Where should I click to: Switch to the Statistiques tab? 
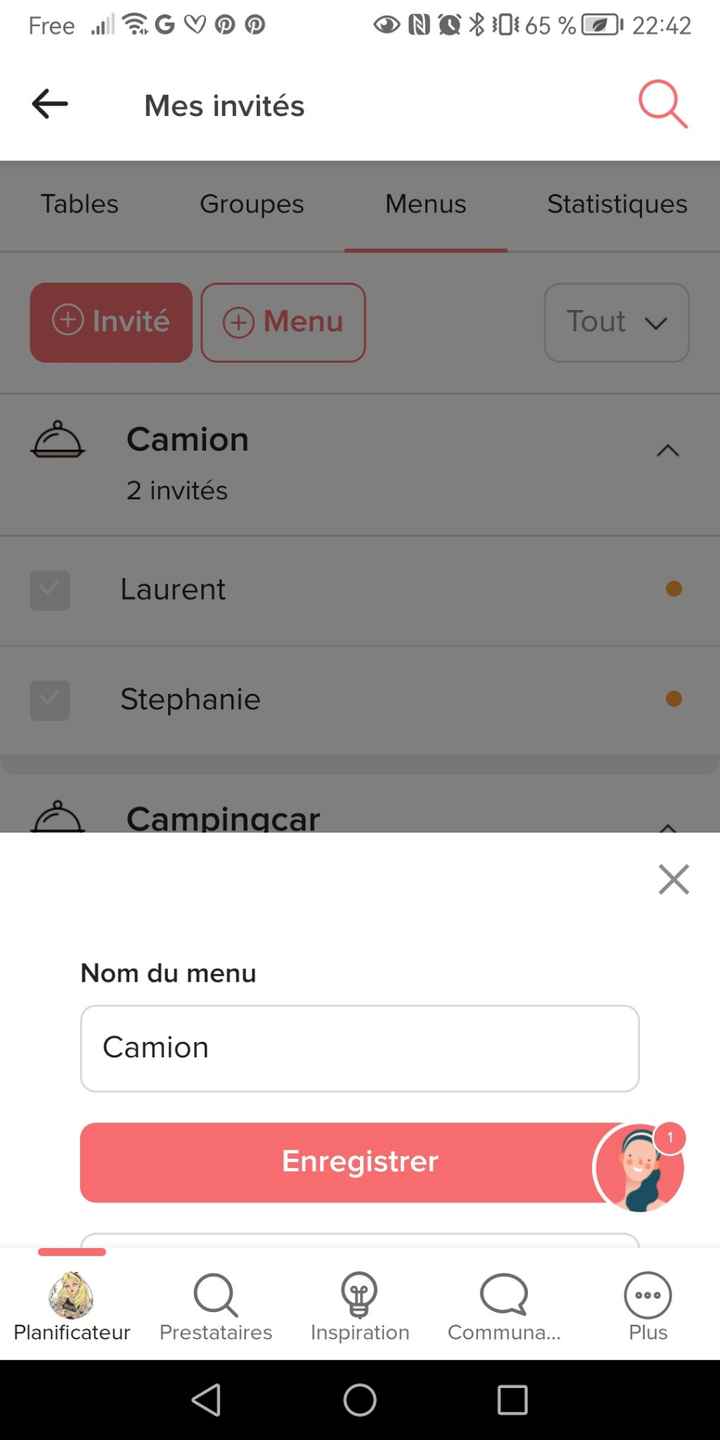[616, 204]
